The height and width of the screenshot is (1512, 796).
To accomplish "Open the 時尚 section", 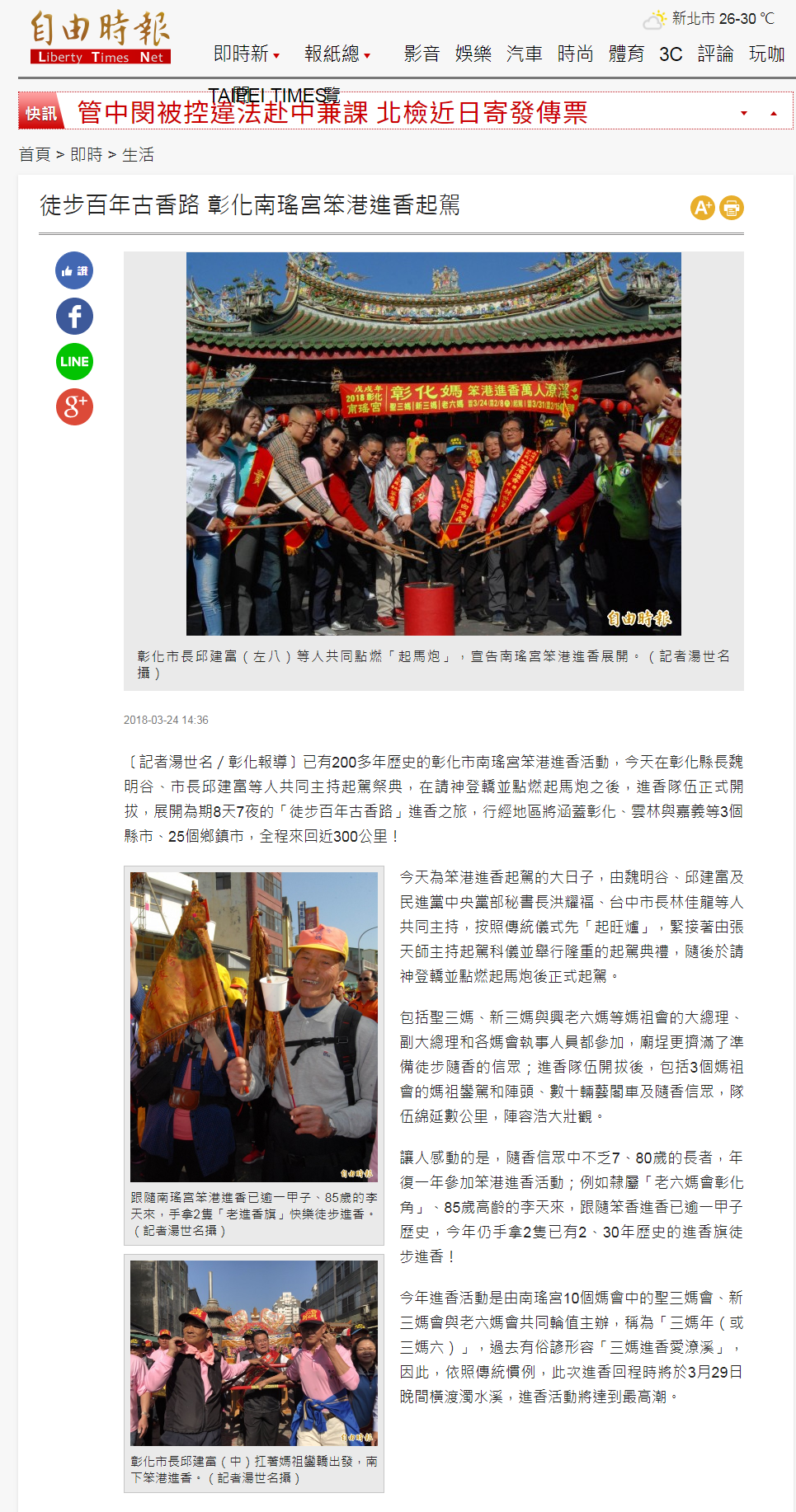I will point(576,54).
